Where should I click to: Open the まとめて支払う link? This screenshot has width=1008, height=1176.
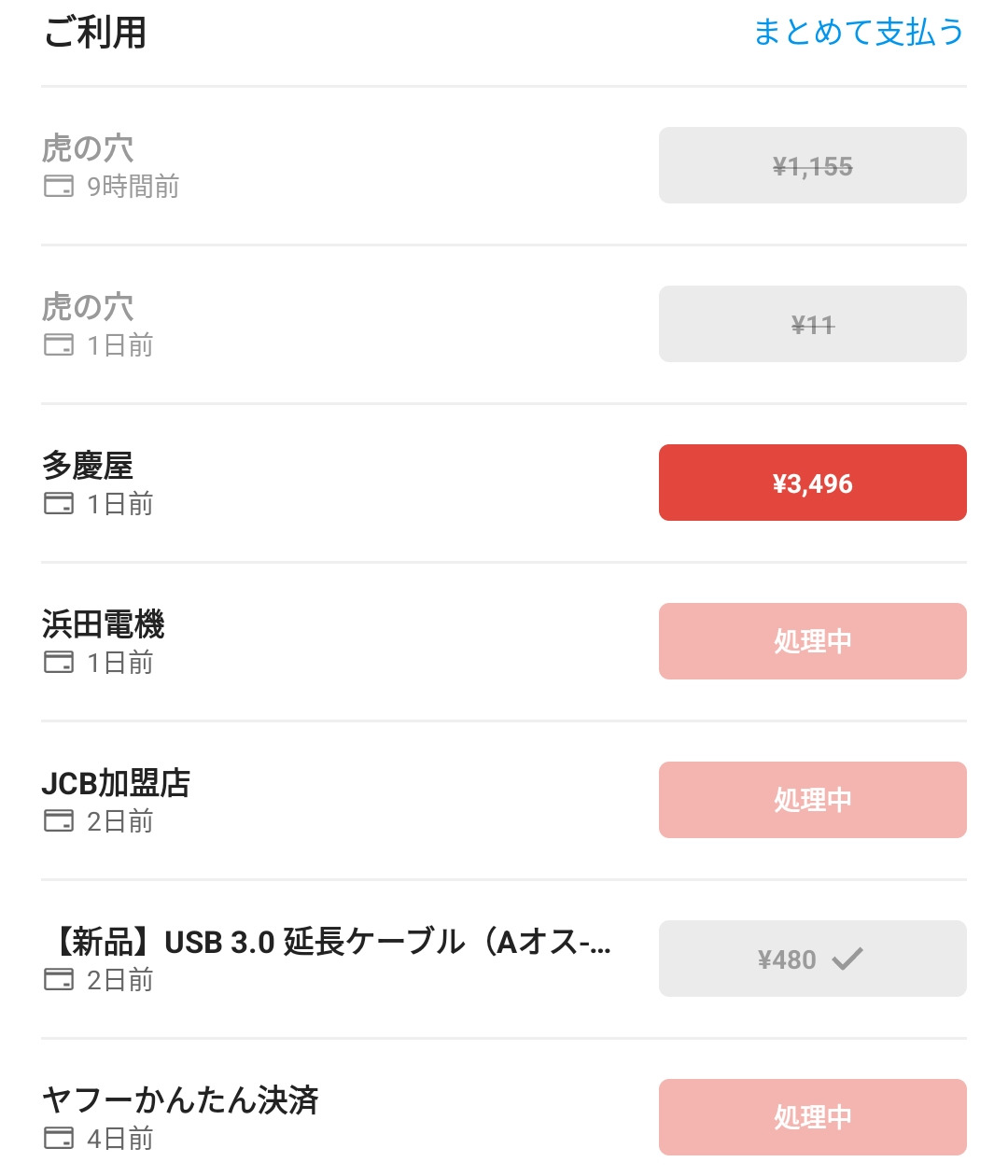pos(859,33)
